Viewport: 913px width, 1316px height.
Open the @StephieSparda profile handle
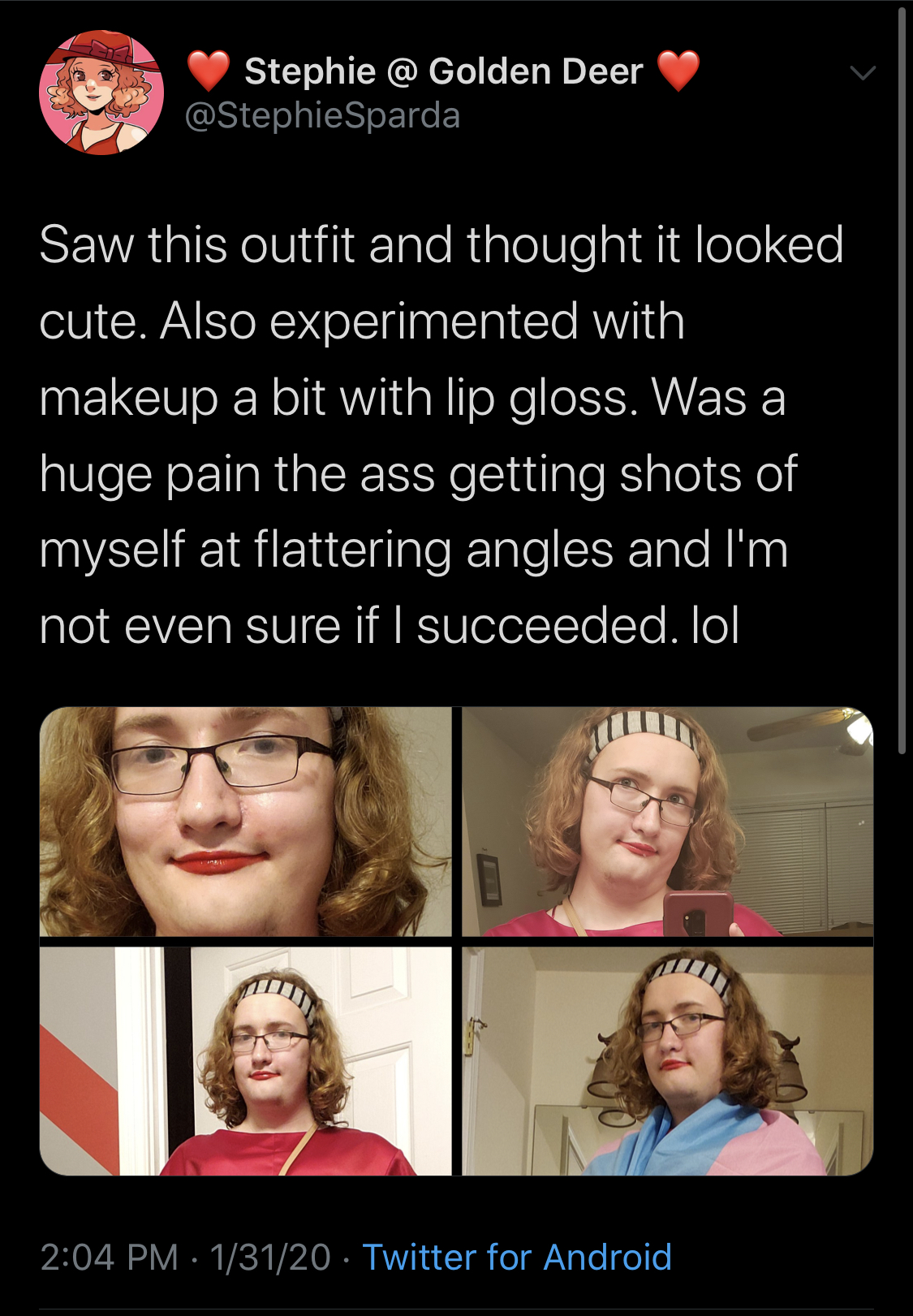click(x=323, y=115)
